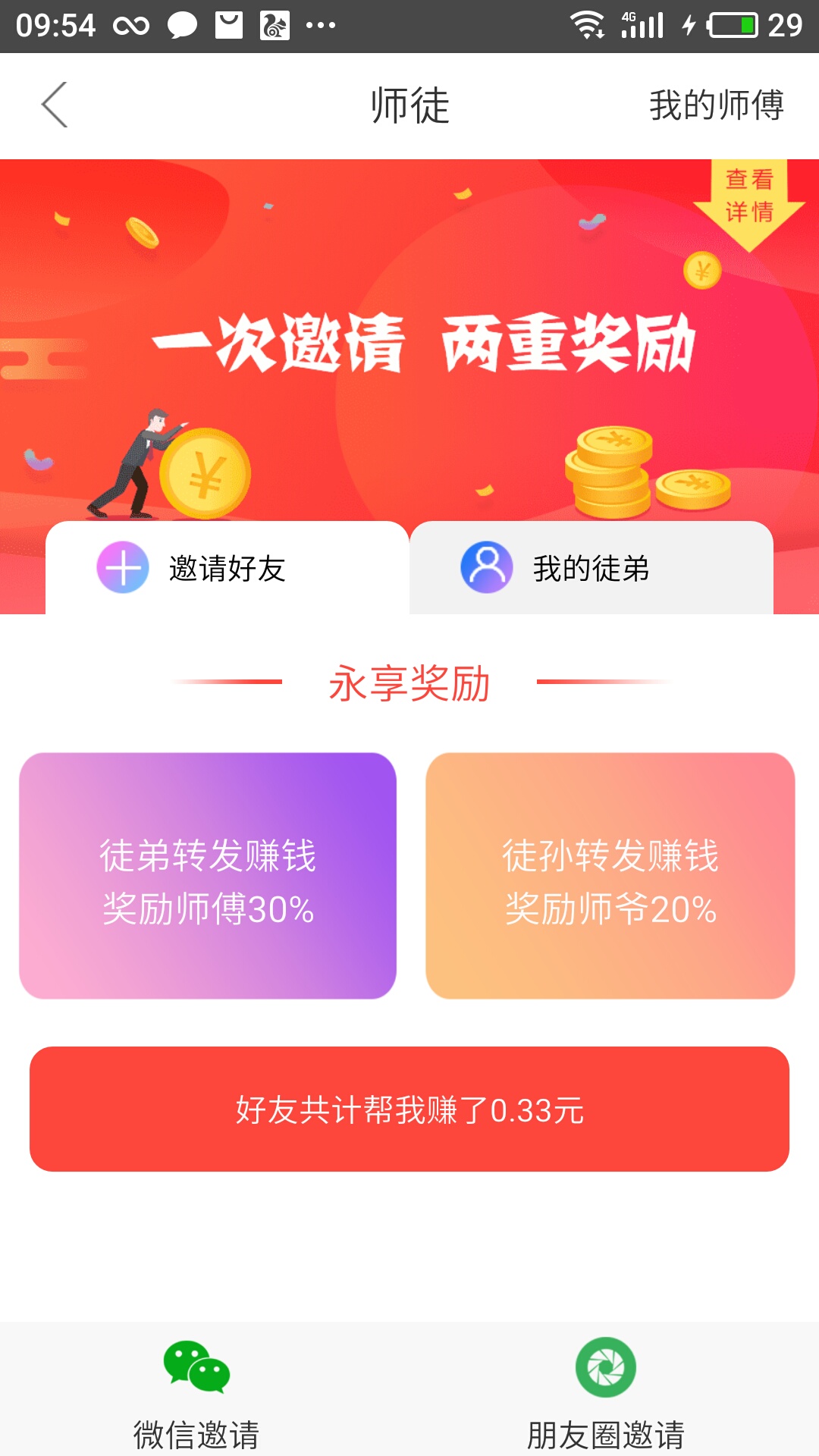The height and width of the screenshot is (1456, 819).
Task: Open the 徒孙转发赚钱 reward card
Action: (x=610, y=876)
